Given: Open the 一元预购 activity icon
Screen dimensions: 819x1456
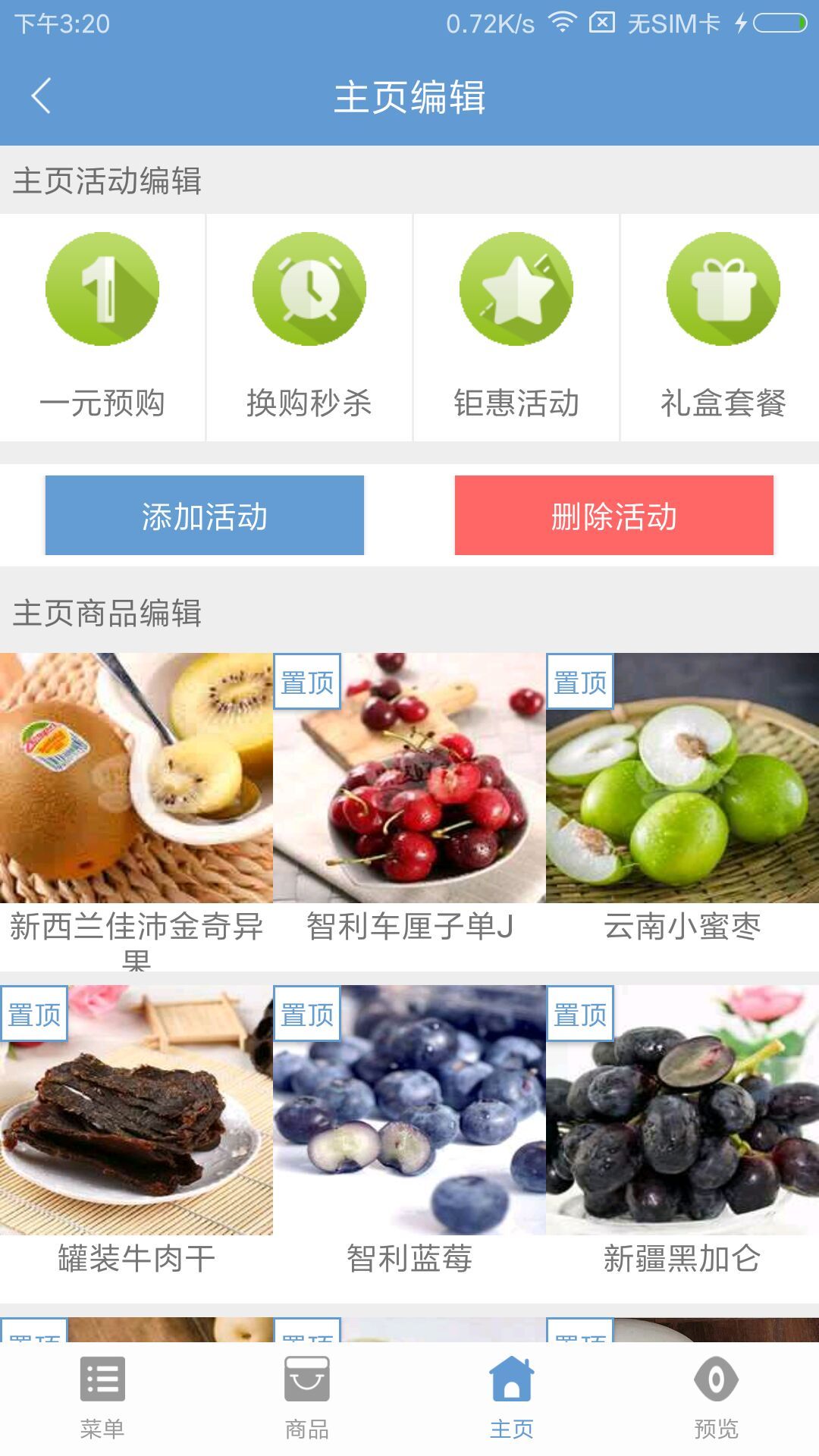Looking at the screenshot, I should 102,288.
